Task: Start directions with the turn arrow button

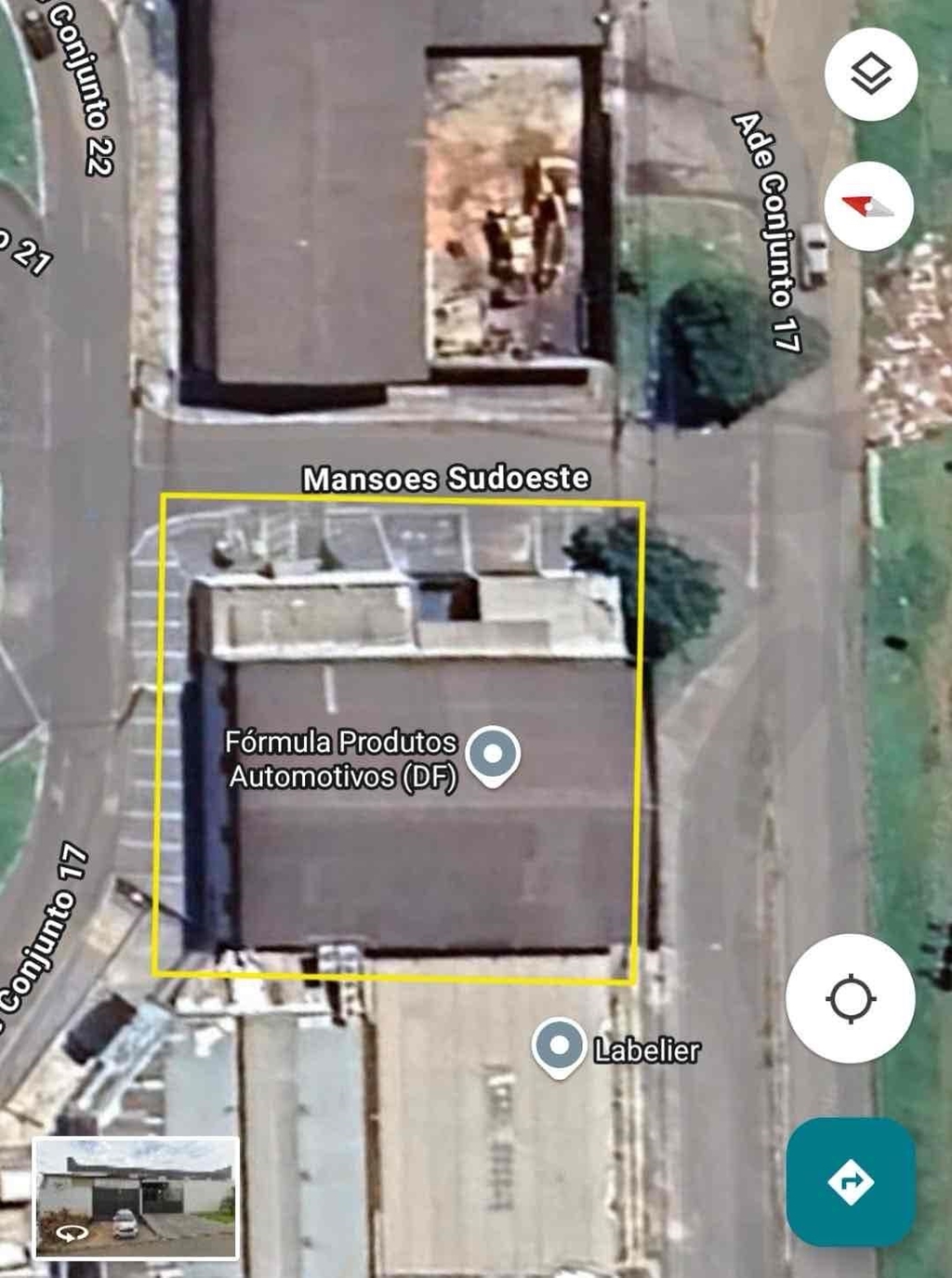Action: pyautogui.click(x=850, y=1181)
